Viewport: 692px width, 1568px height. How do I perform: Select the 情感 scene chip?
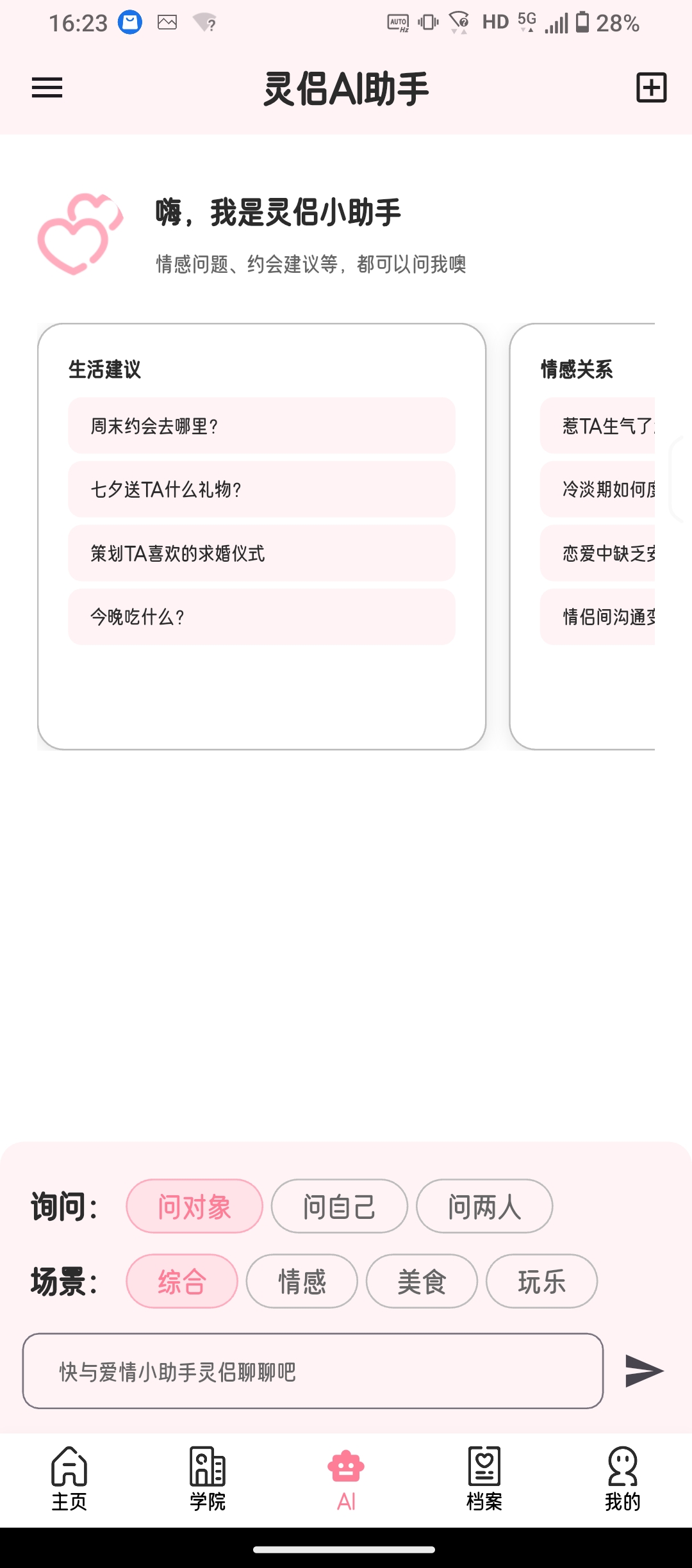coord(301,1281)
